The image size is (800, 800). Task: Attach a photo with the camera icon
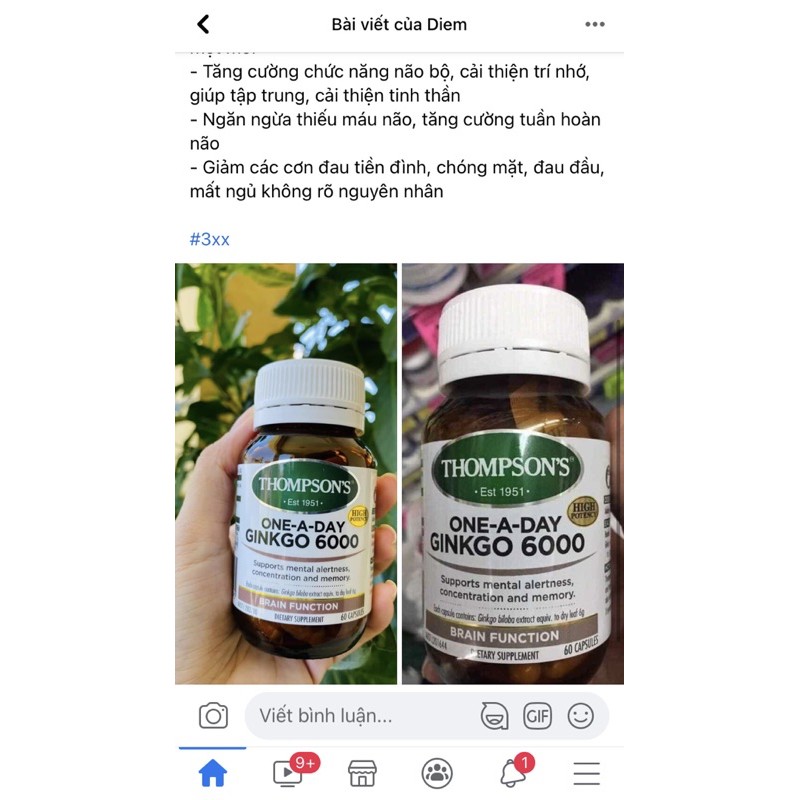tap(213, 716)
